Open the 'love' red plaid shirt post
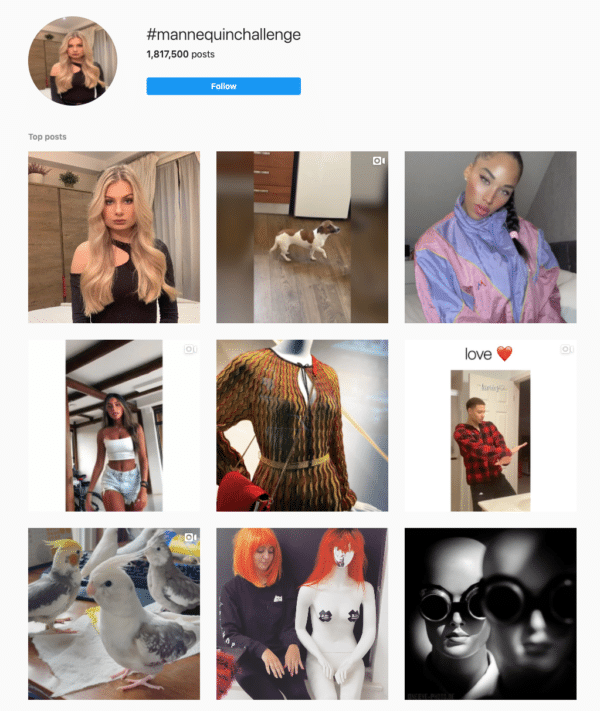 [x=490, y=425]
